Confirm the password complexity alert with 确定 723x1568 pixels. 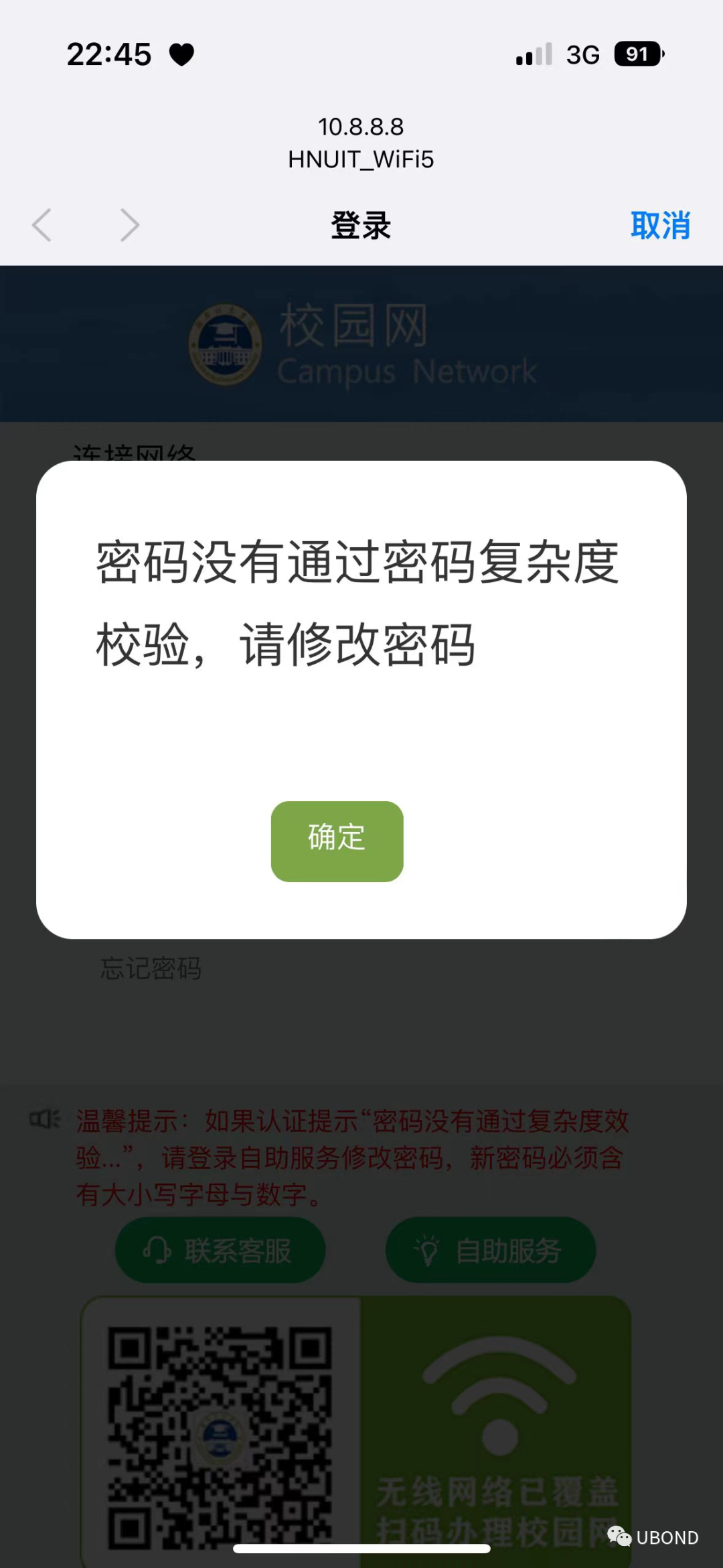tap(337, 841)
